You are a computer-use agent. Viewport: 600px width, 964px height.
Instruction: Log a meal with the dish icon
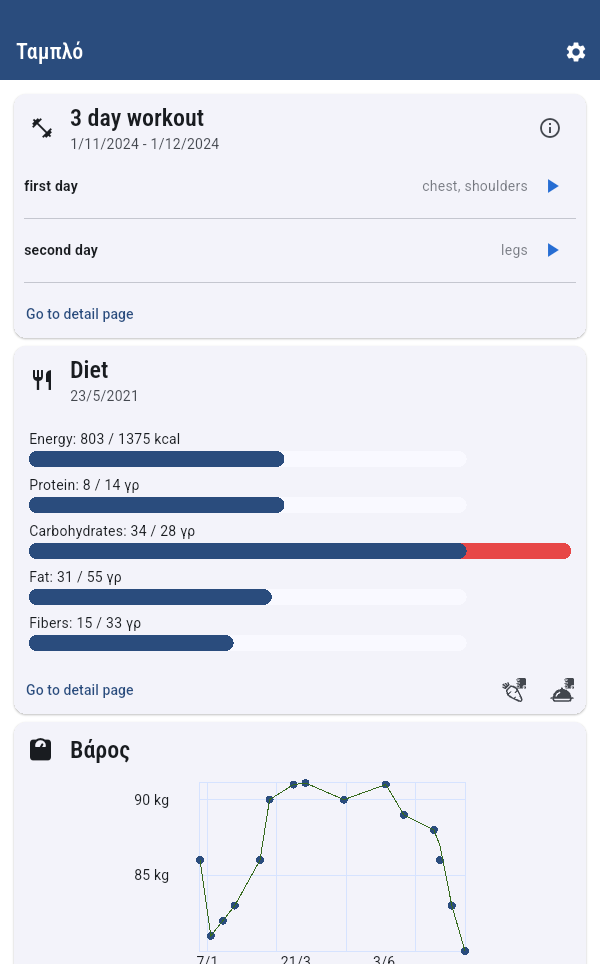pos(563,690)
